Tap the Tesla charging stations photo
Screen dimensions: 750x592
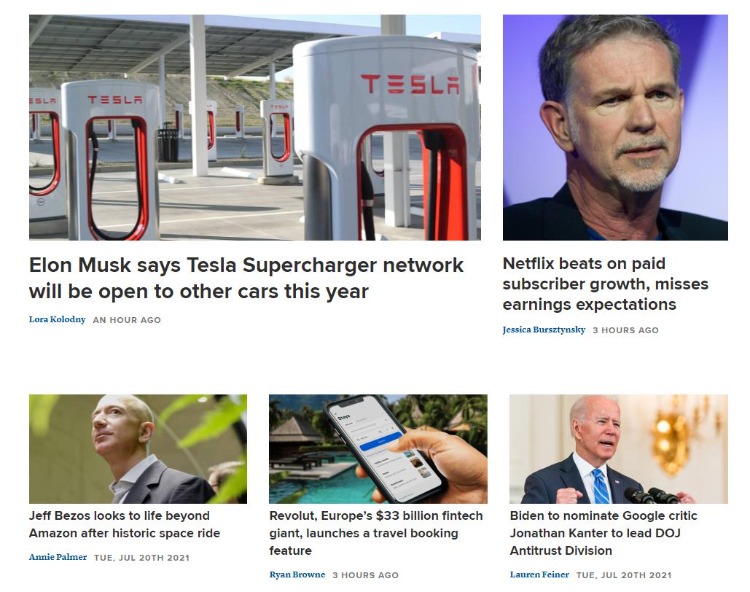pyautogui.click(x=254, y=127)
